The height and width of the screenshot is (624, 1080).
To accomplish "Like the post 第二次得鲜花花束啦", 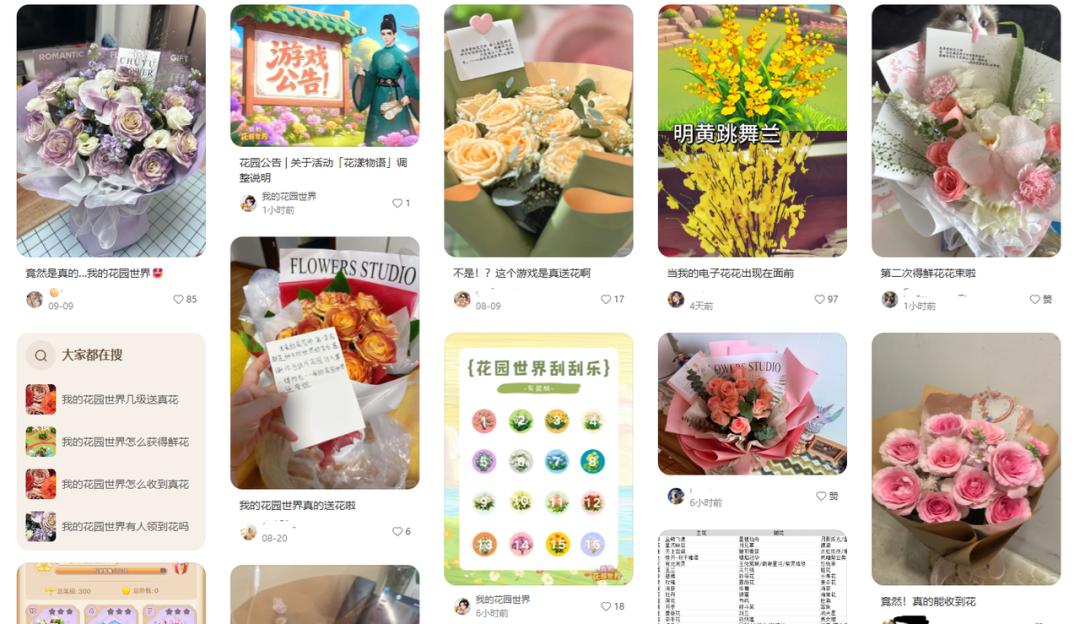I will pos(1041,300).
